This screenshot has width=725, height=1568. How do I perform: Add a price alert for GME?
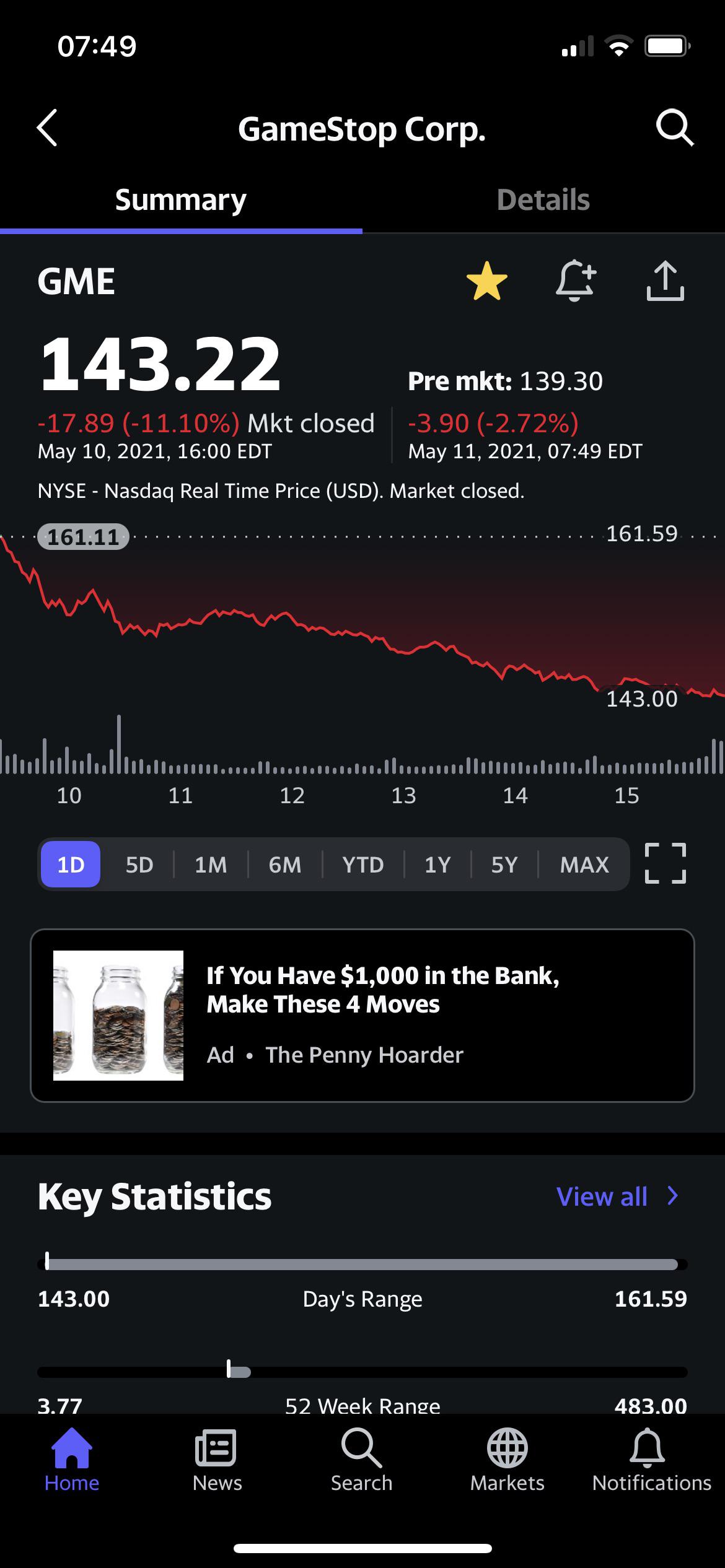point(575,281)
